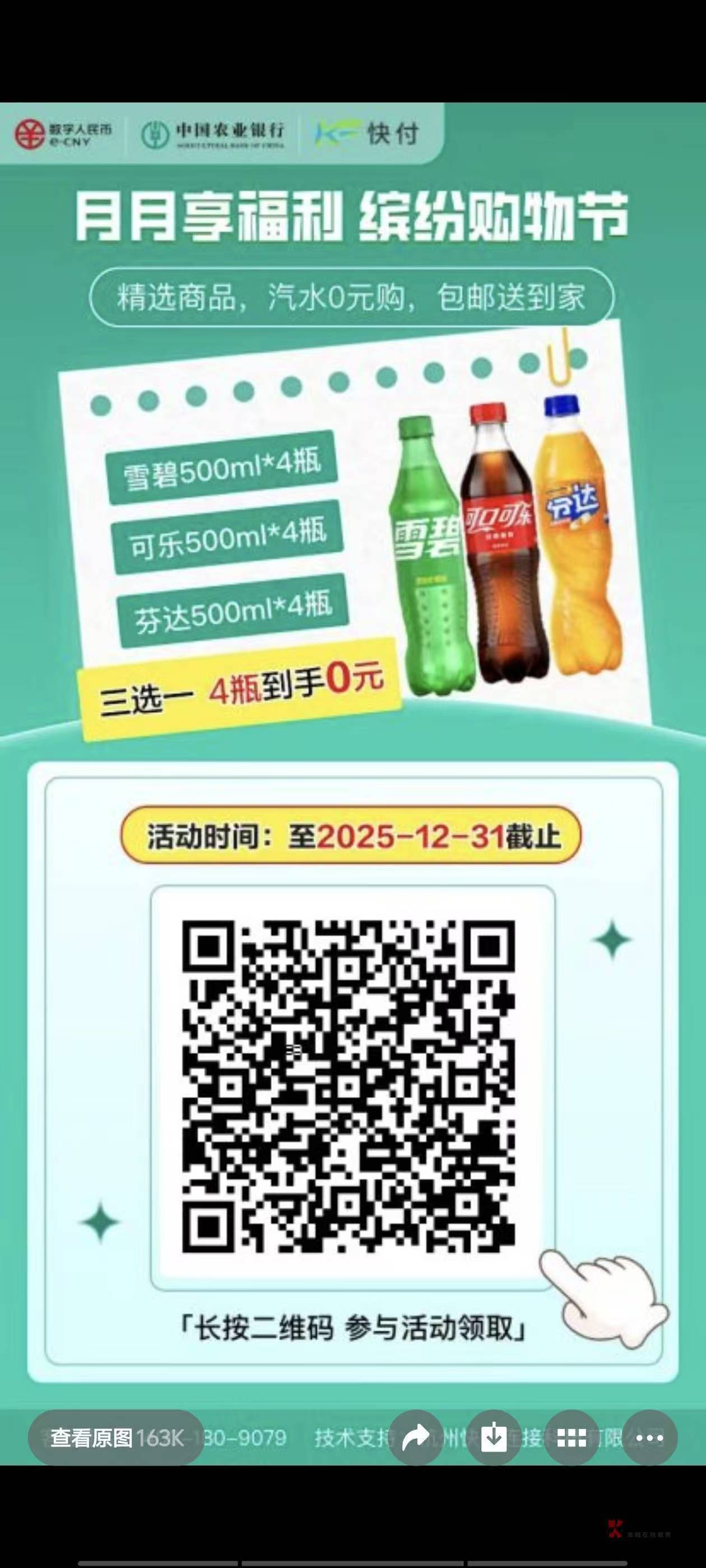View the original 163K image
Viewport: 706px width, 1568px height.
116,1438
